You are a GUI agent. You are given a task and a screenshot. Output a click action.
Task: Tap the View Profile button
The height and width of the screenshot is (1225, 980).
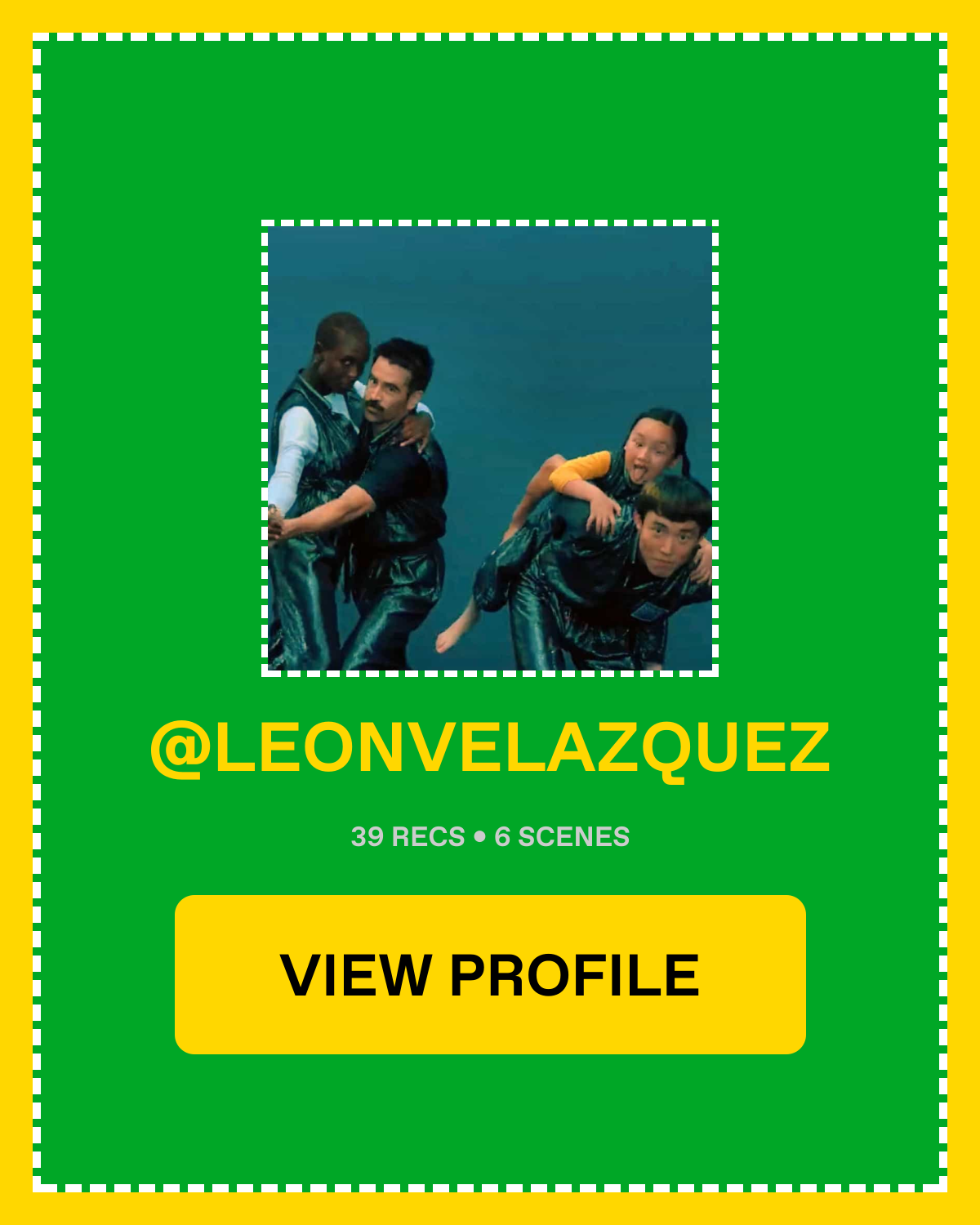tap(490, 974)
